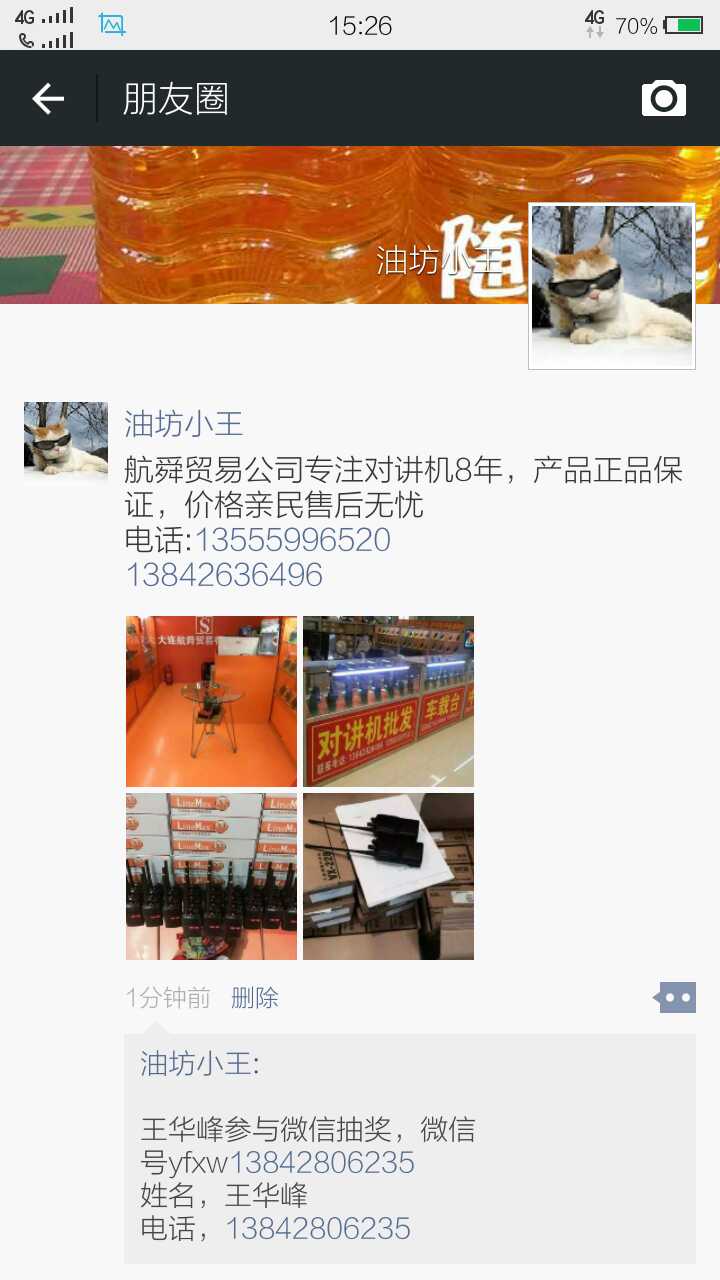This screenshot has width=720, height=1280.
Task: Tap number 13842806235 after yfxw
Action: click(x=322, y=1163)
